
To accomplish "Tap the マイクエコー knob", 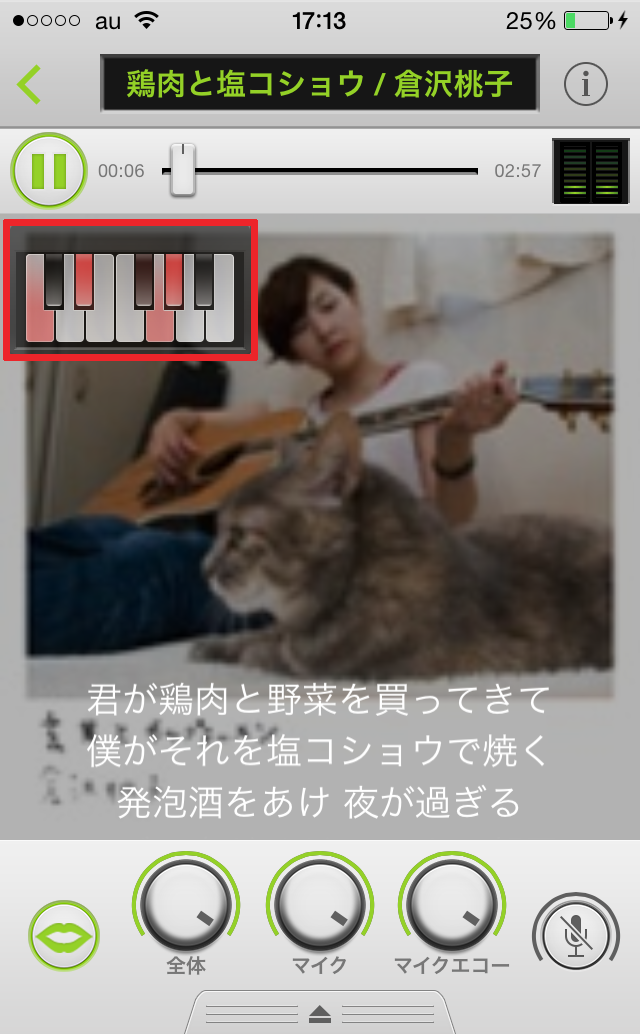I will point(452,908).
